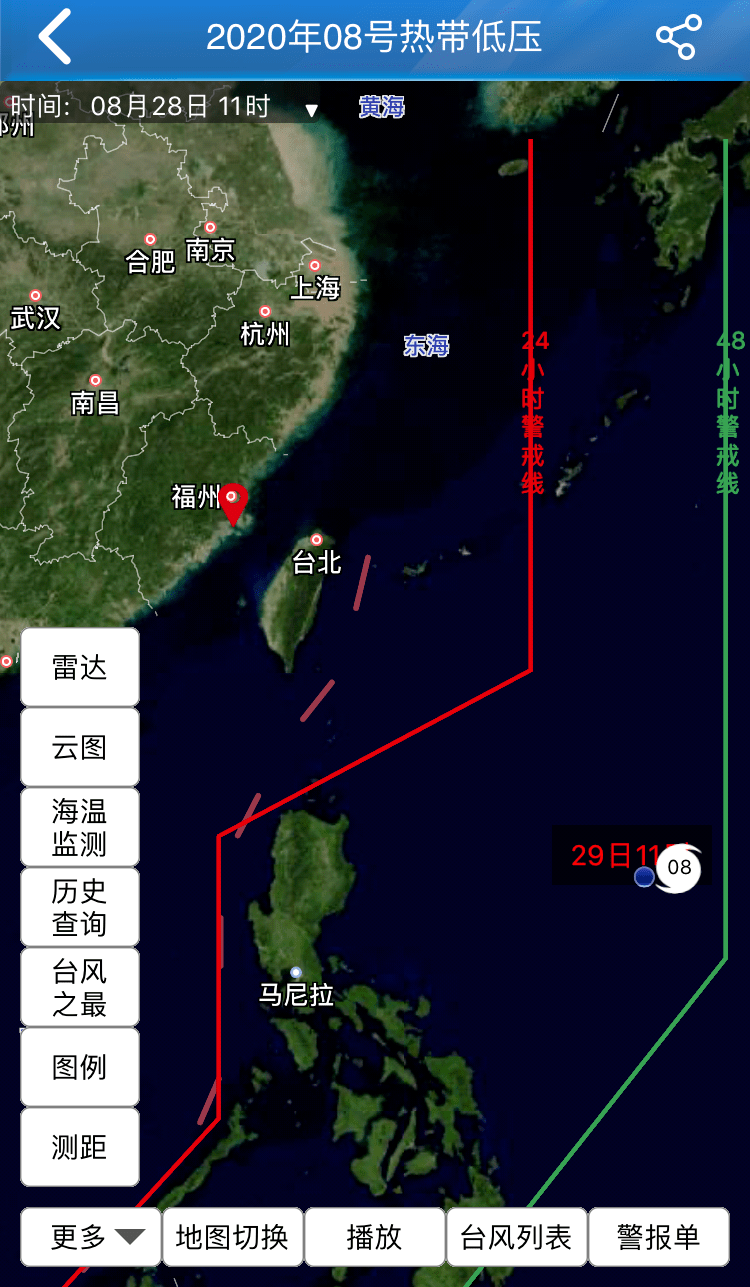Show the 图例 map legend
Image resolution: width=750 pixels, height=1287 pixels.
(80, 1067)
